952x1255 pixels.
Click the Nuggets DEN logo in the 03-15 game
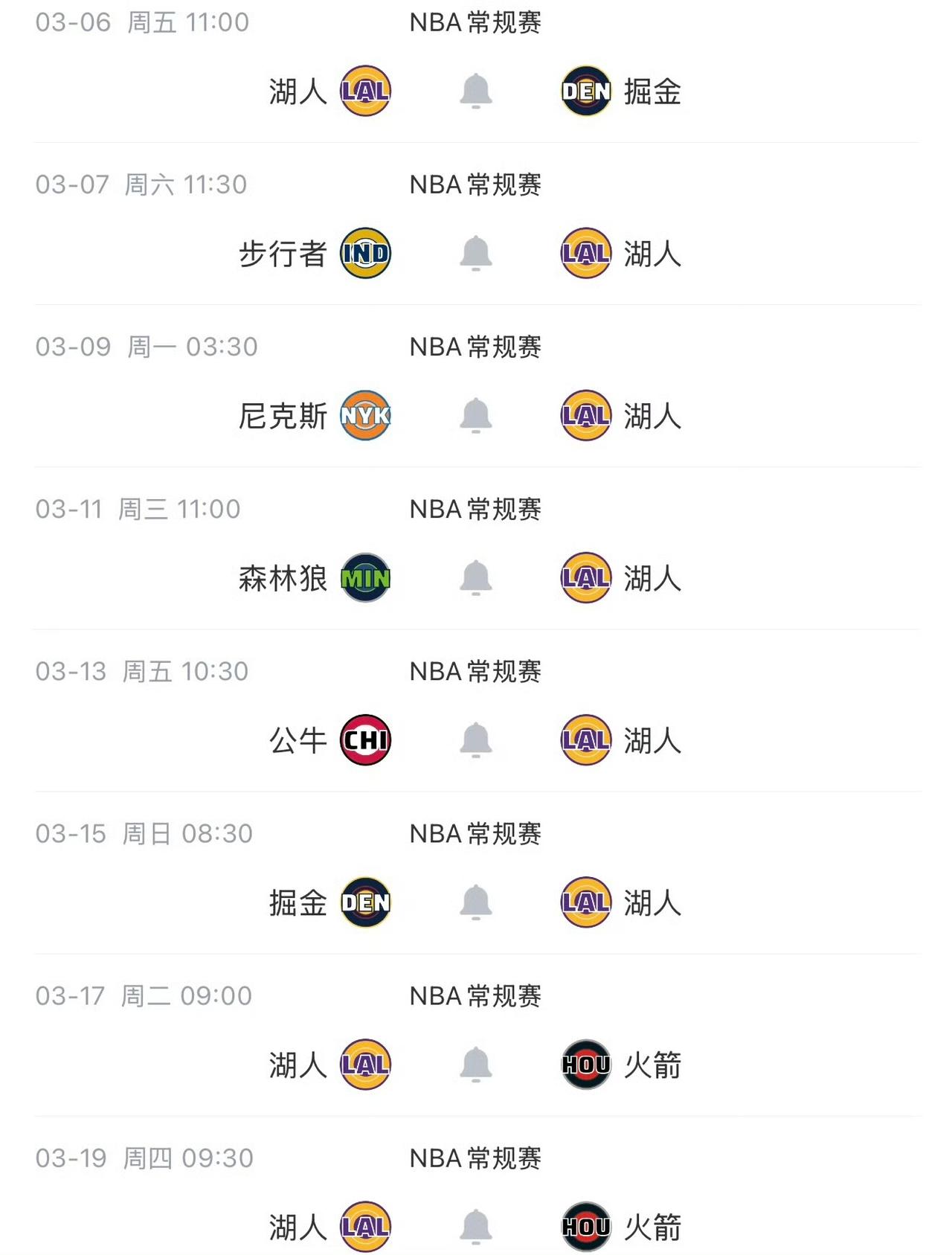[366, 902]
